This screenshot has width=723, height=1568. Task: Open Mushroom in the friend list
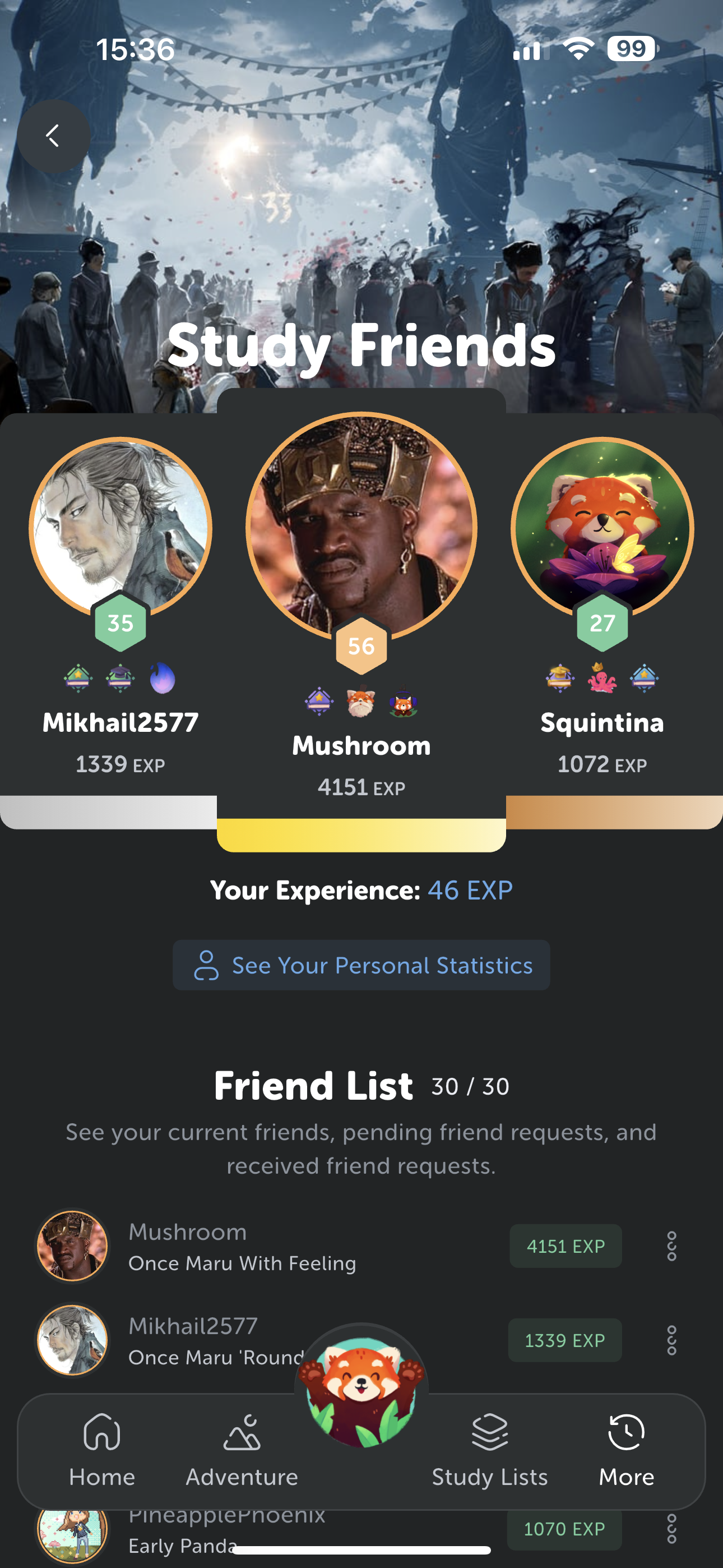243,1246
